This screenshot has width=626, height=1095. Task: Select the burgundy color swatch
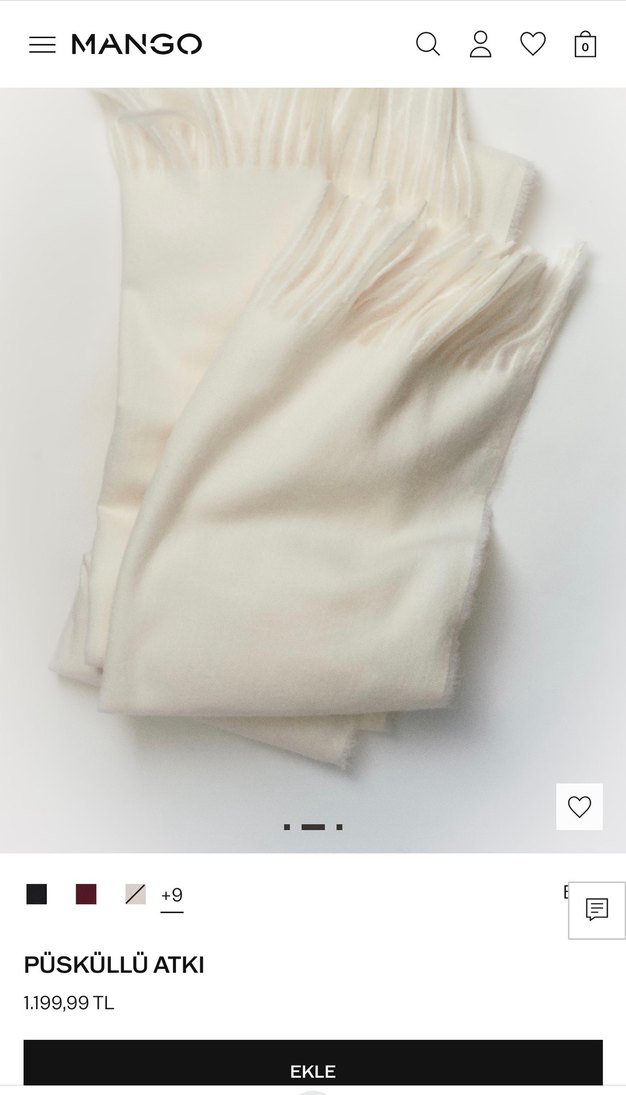pyautogui.click(x=86, y=894)
